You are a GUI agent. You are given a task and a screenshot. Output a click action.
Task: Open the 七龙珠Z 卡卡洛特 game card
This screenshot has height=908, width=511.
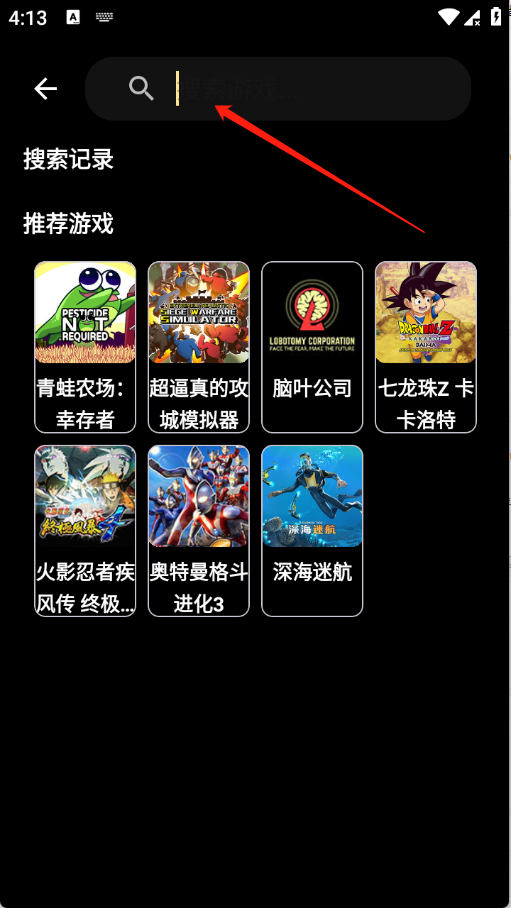point(426,347)
